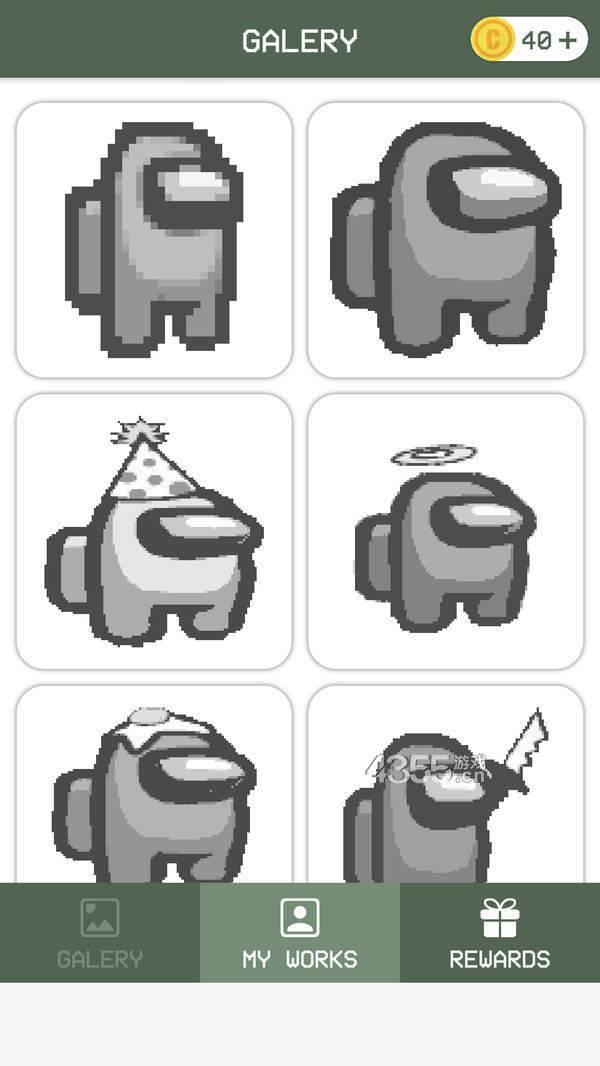This screenshot has height=1066, width=600.
Task: Switch to the Galery tab
Action: tap(100, 933)
